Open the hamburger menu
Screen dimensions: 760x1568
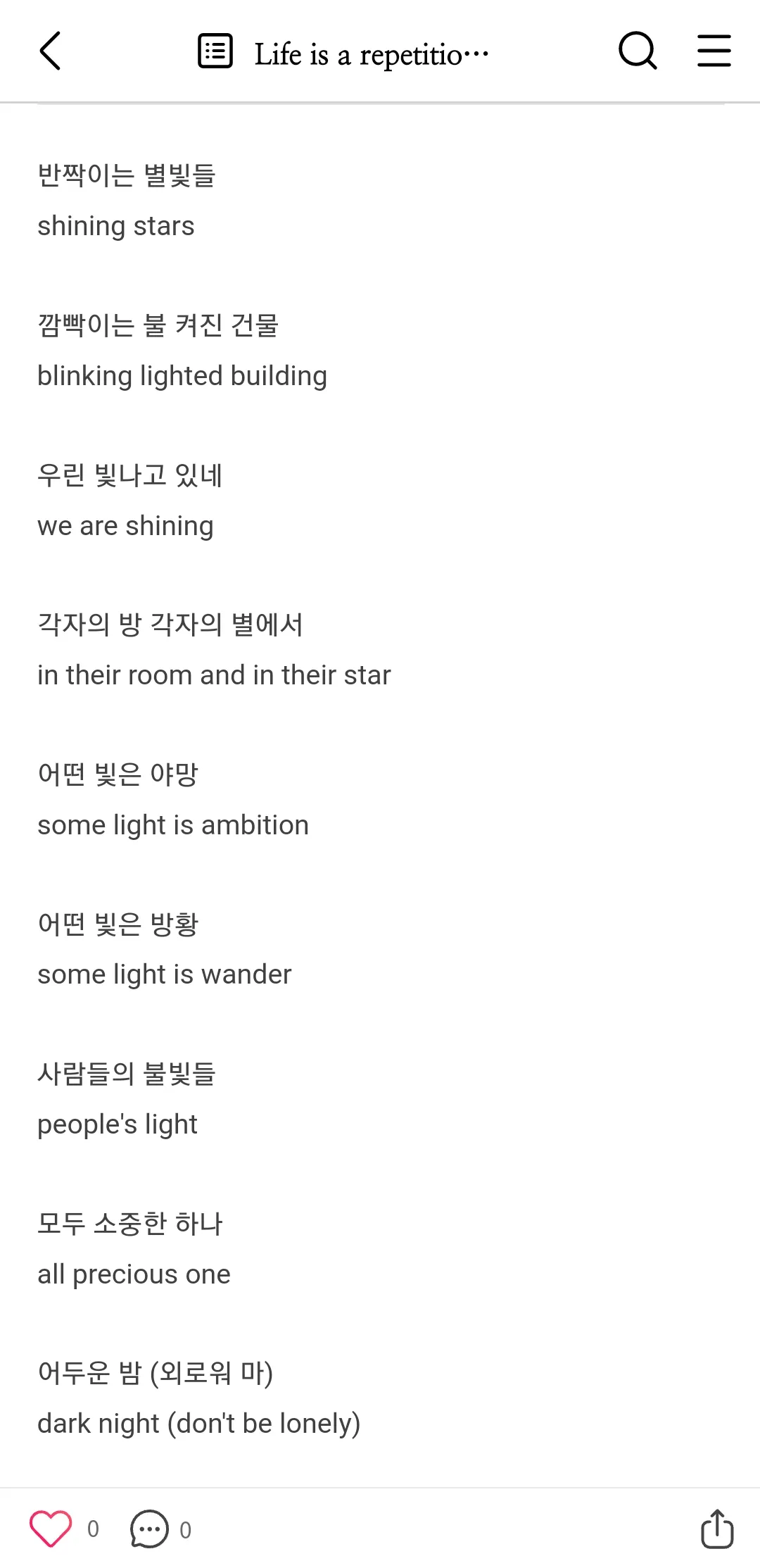click(714, 51)
